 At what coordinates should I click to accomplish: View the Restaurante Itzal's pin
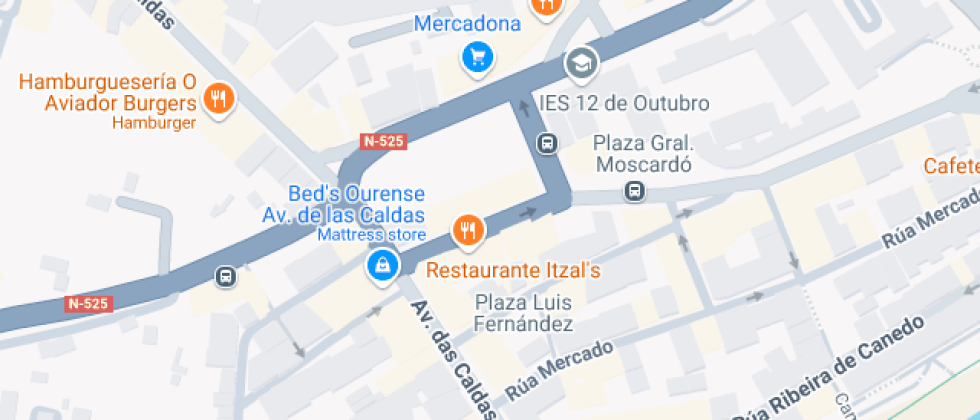[x=468, y=231]
